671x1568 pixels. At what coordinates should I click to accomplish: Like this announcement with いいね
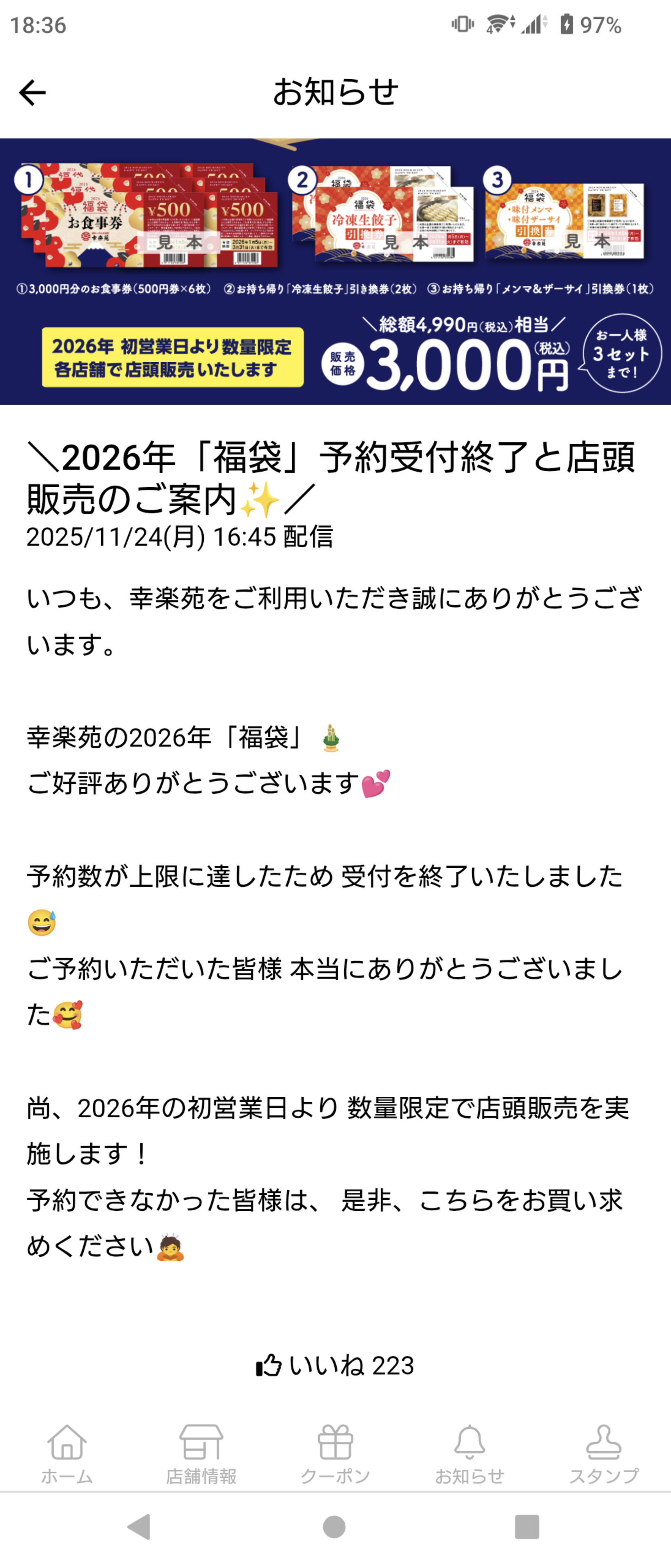[335, 1365]
